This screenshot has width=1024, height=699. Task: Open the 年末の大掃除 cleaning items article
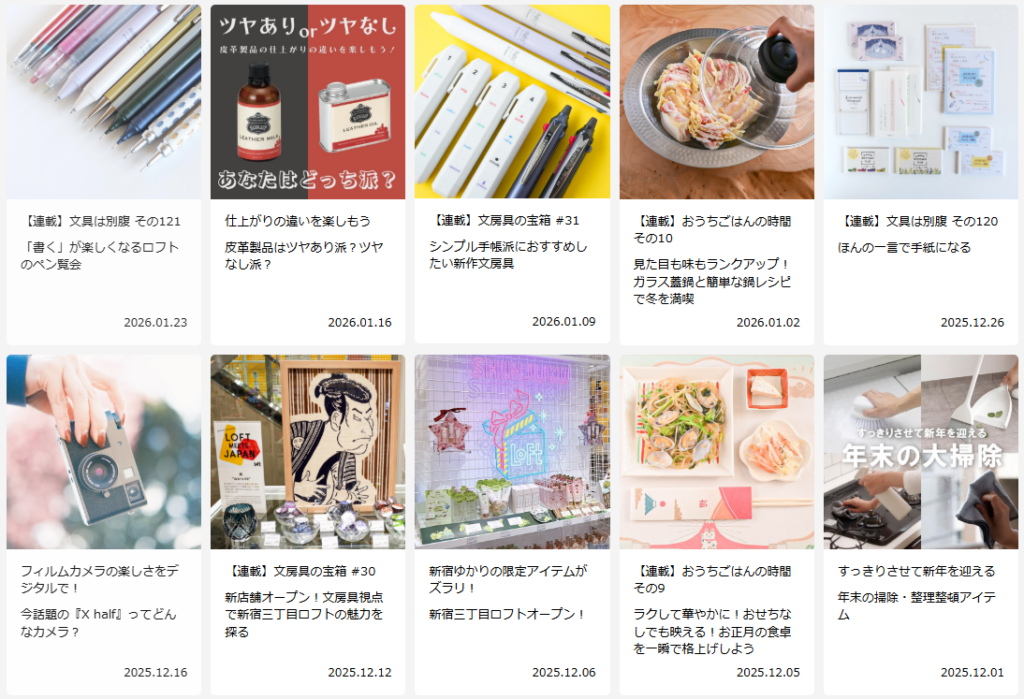tap(920, 452)
